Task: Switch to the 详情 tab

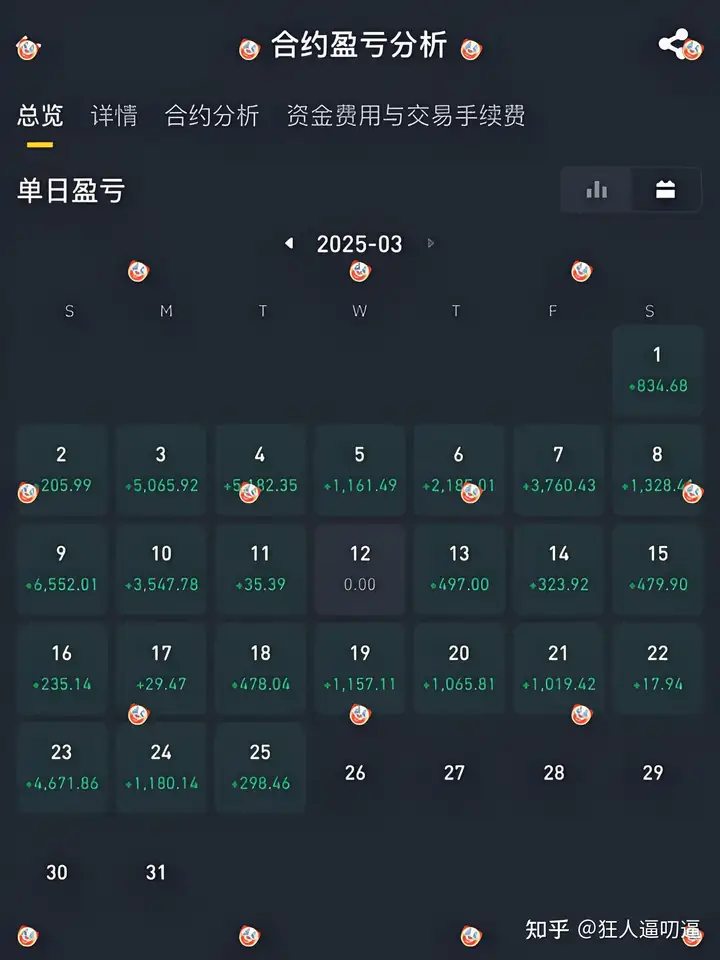Action: pyautogui.click(x=114, y=116)
